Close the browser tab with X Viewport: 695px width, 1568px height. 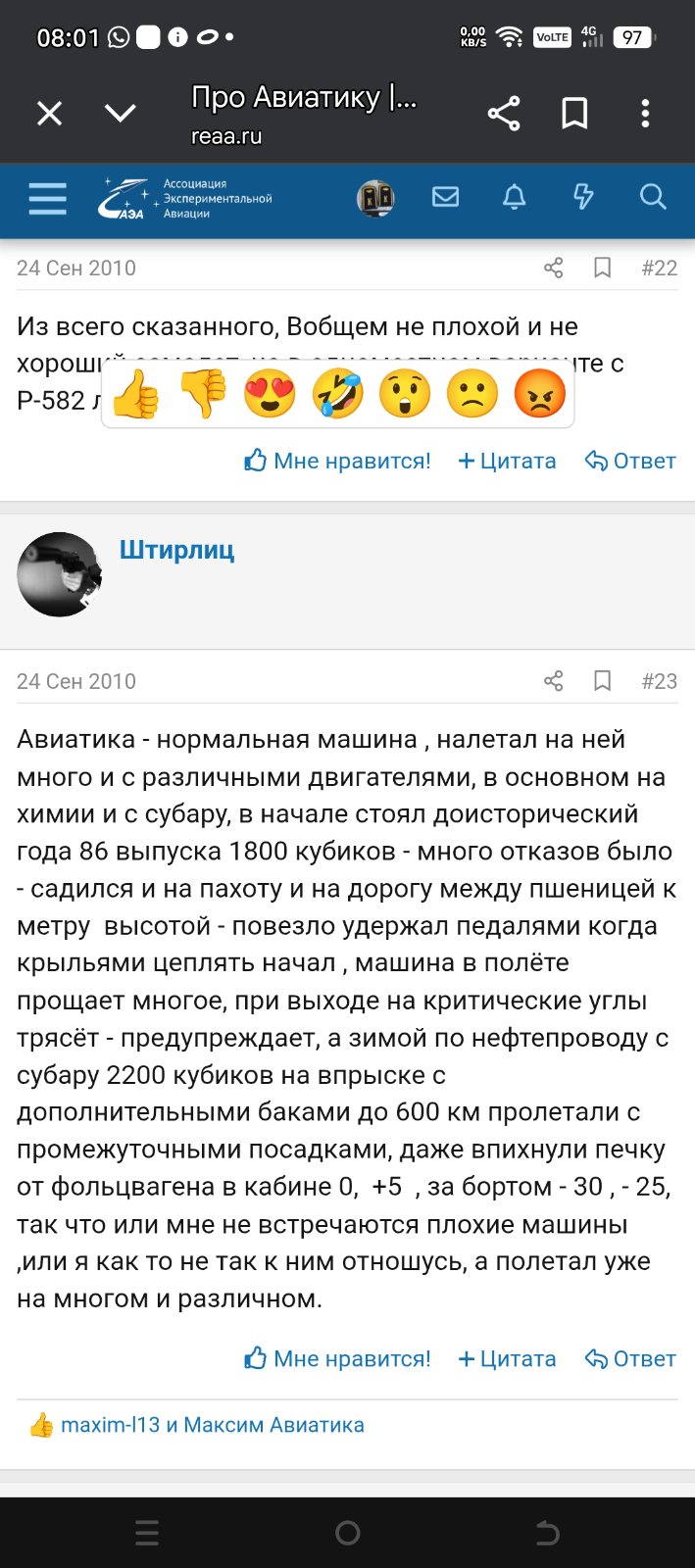pyautogui.click(x=49, y=114)
